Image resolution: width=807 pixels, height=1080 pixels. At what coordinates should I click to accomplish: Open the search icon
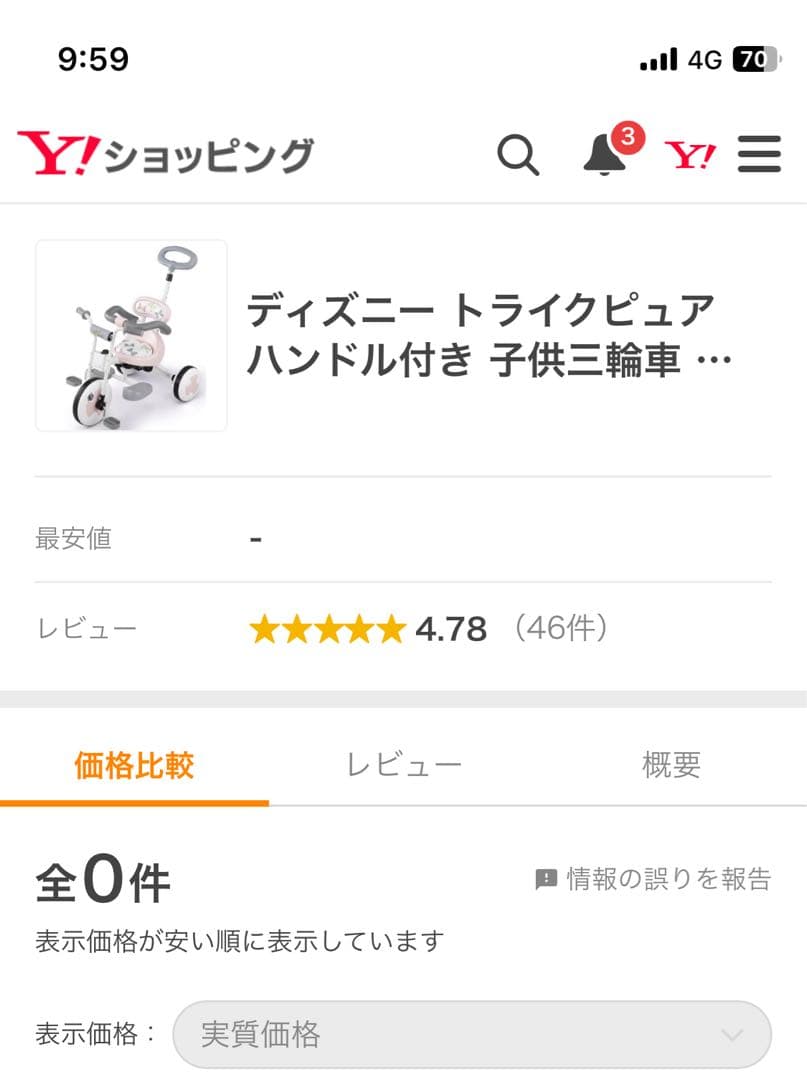coord(518,155)
